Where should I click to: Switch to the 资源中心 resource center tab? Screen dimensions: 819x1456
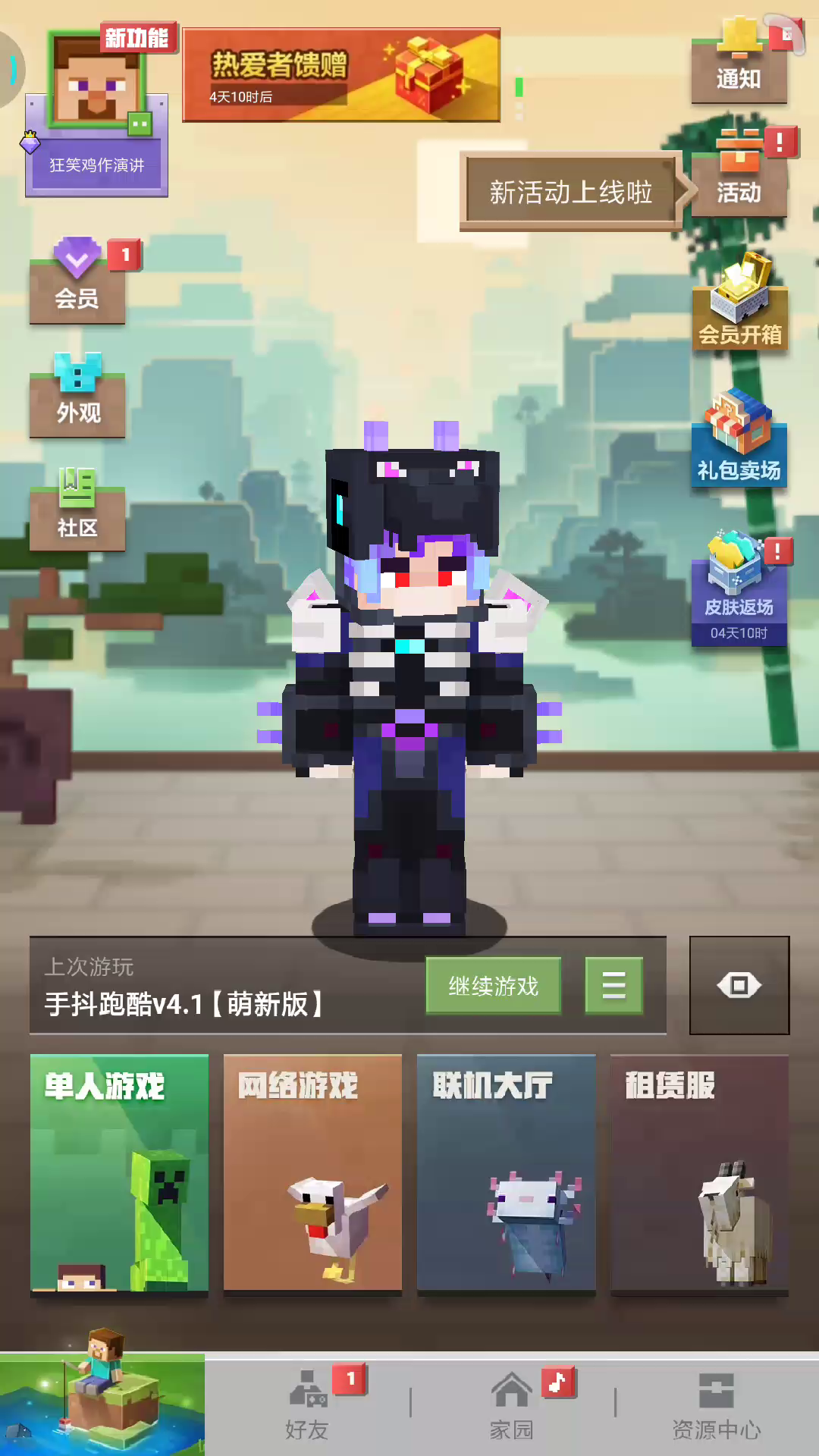[x=717, y=1407]
